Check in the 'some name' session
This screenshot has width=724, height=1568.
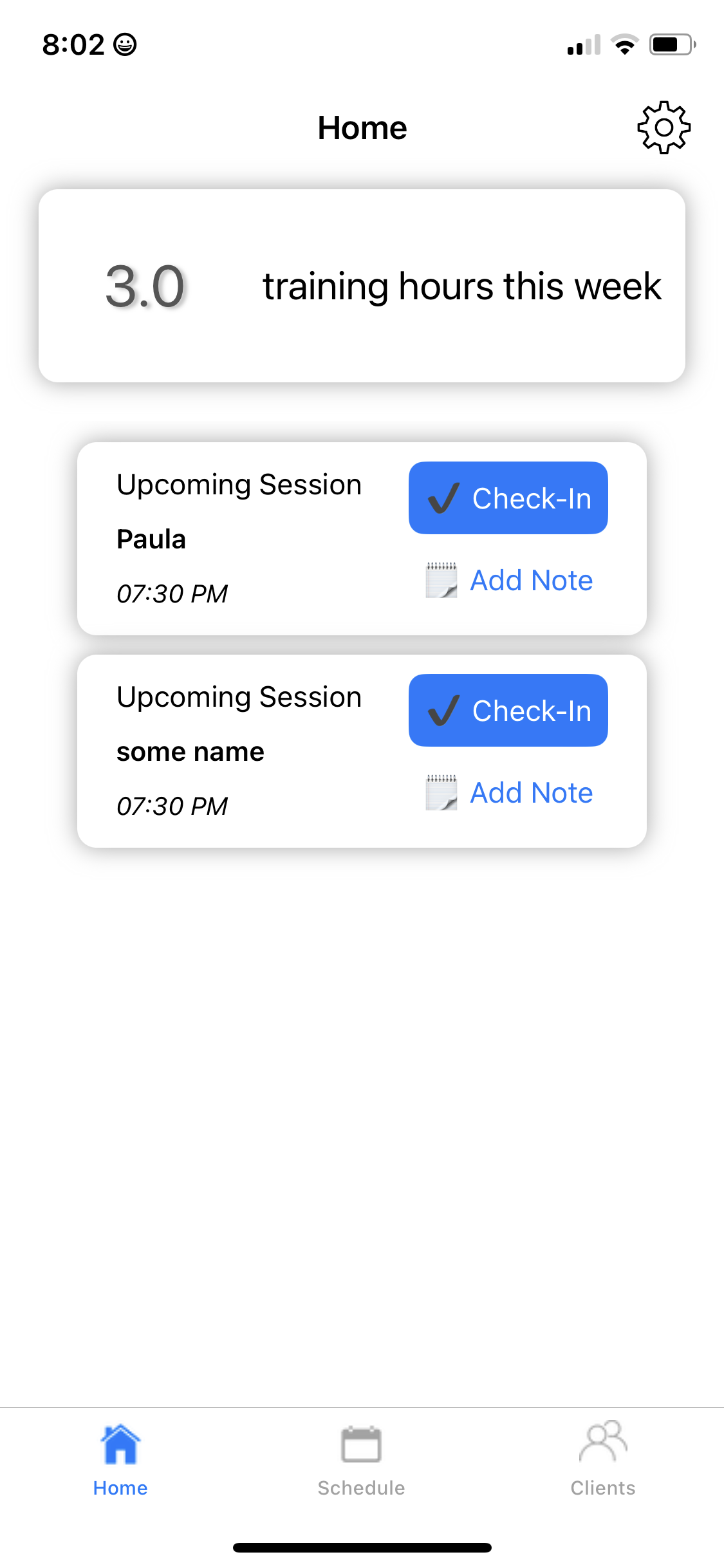tap(508, 710)
